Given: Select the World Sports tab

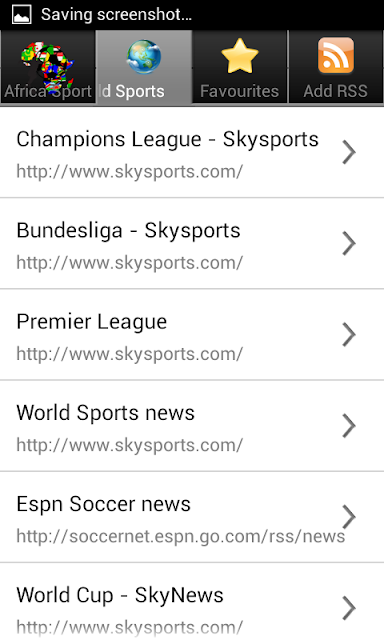Looking at the screenshot, I should 144,67.
